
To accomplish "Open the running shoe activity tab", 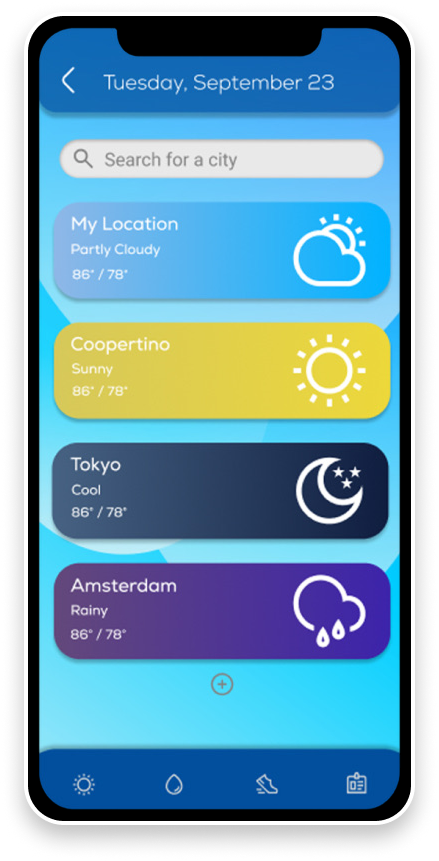I will (266, 784).
